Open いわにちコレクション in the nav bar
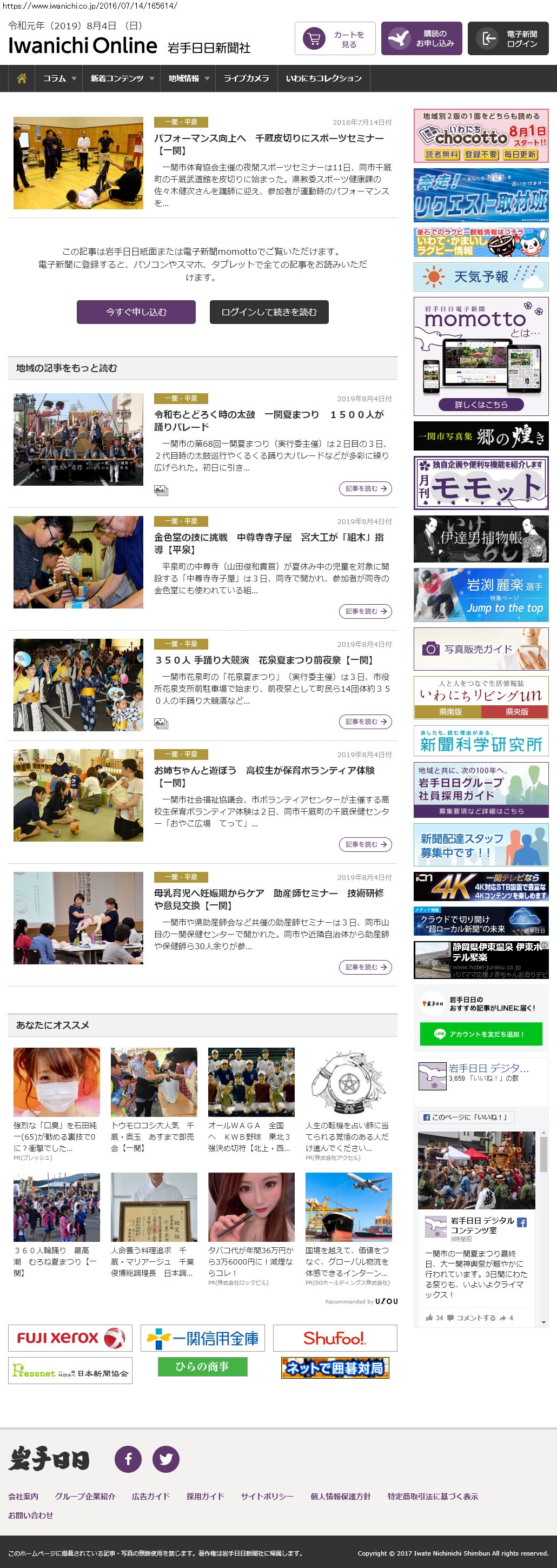This screenshot has width=557, height=1568. (324, 78)
